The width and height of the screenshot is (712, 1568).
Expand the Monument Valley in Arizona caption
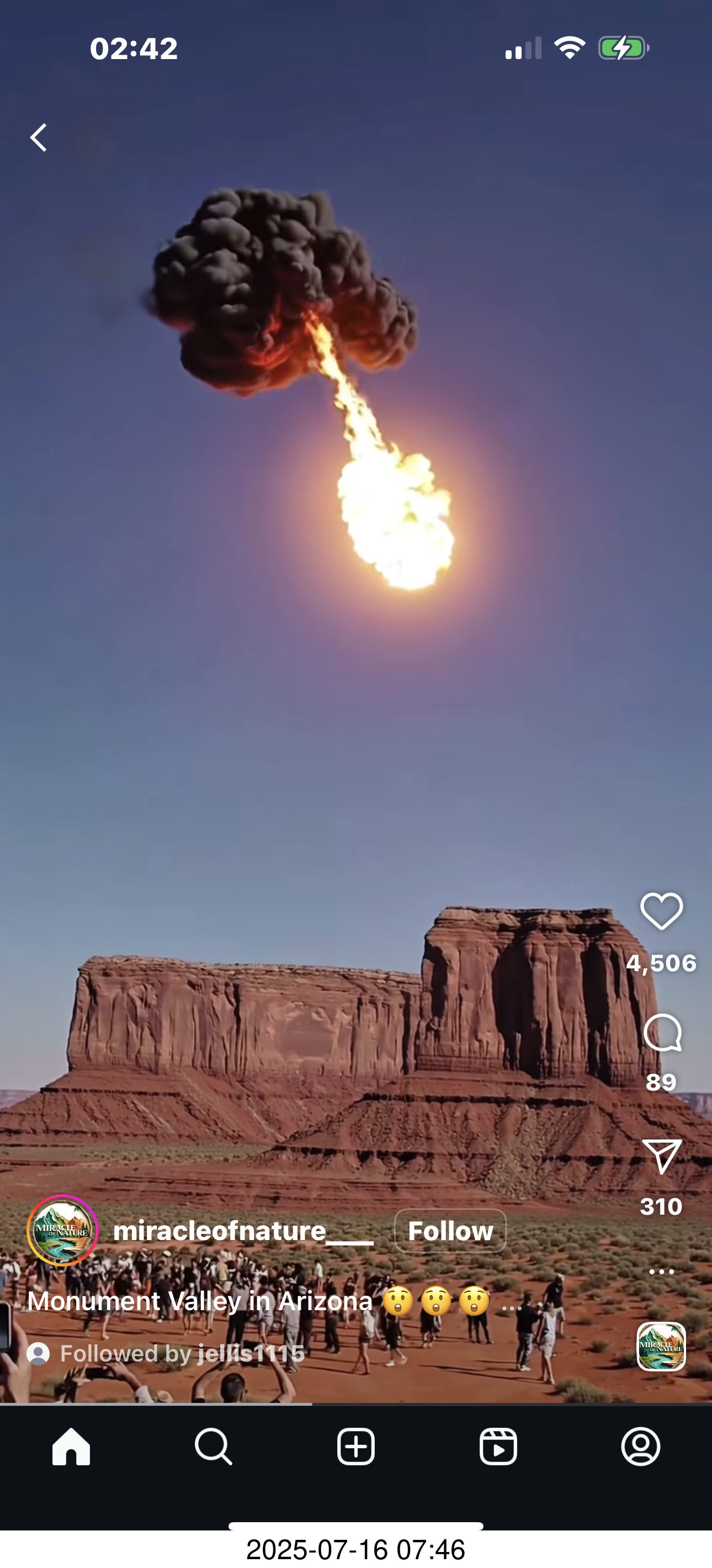click(x=511, y=1303)
